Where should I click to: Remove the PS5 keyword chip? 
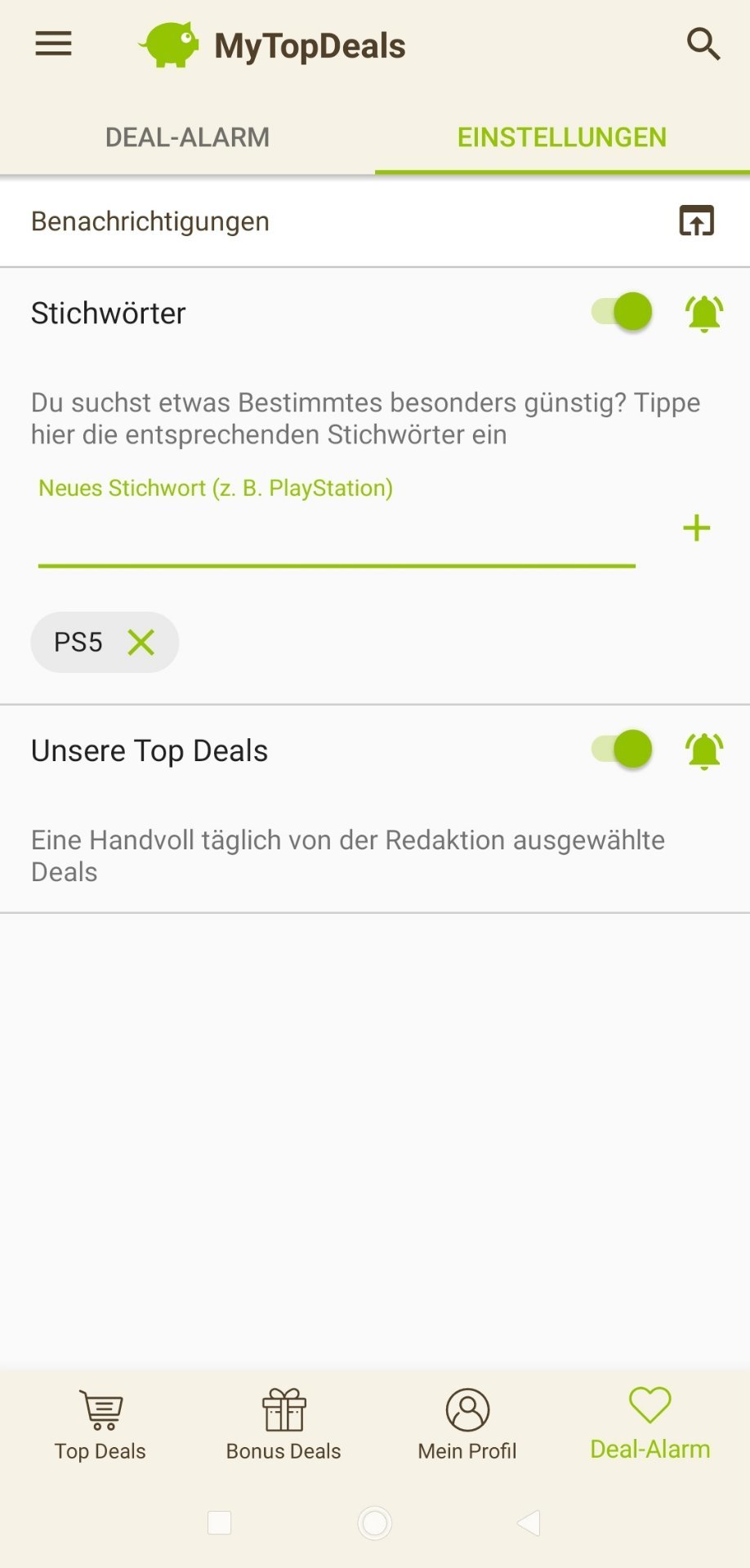(141, 643)
